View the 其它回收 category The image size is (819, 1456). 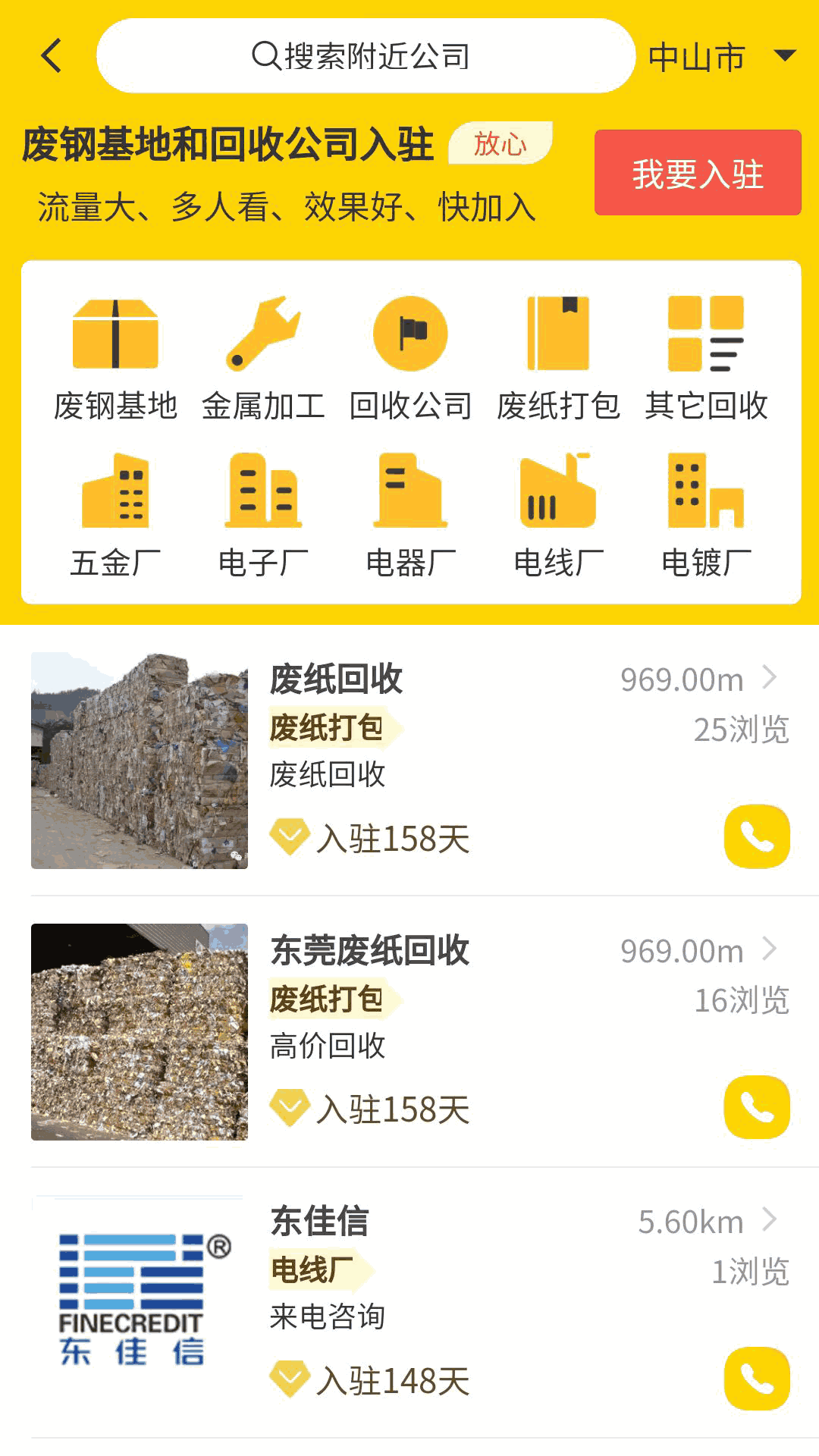pos(706,358)
